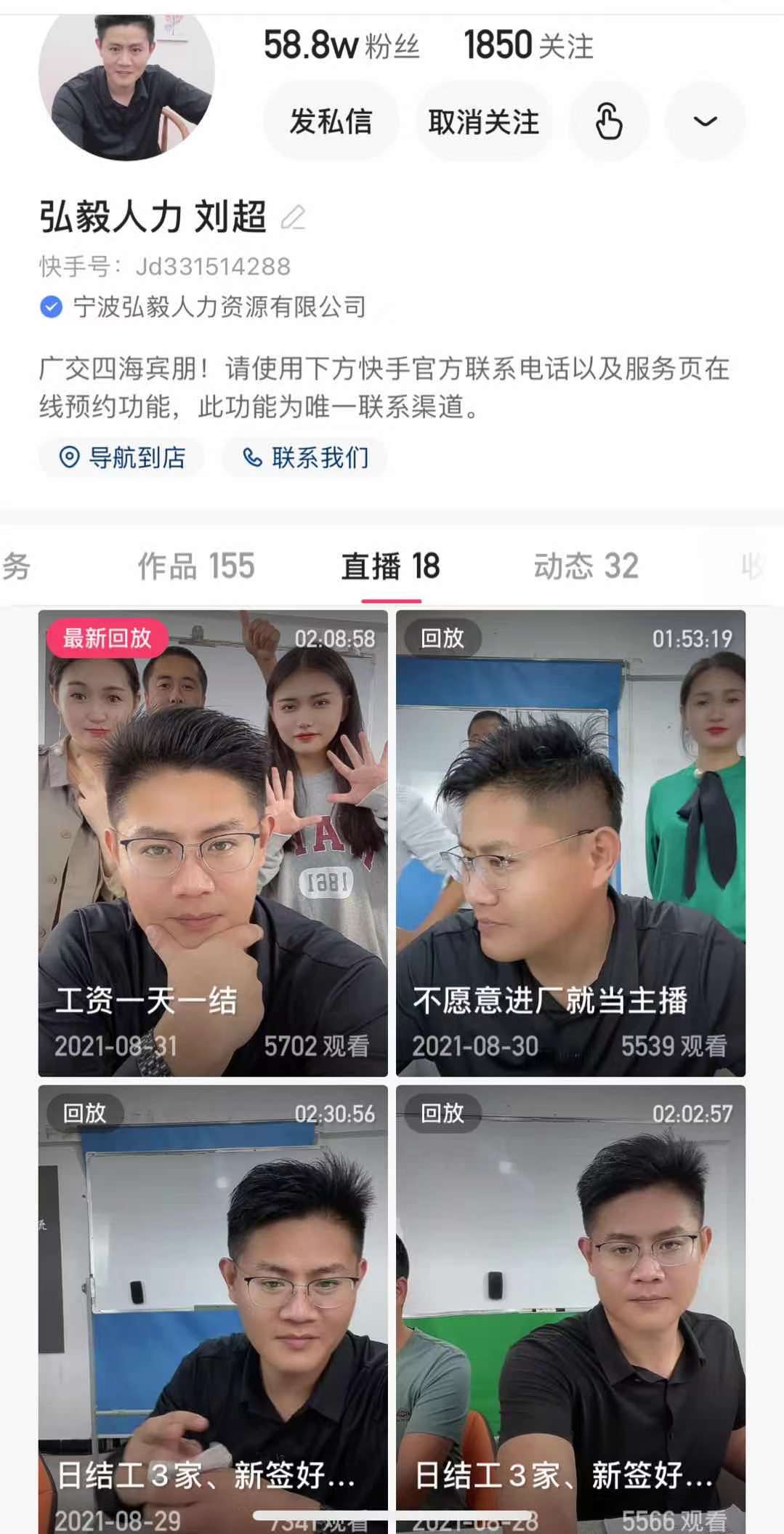The height and width of the screenshot is (1534, 784).
Task: Select the 直播 18 tab
Action: [391, 566]
